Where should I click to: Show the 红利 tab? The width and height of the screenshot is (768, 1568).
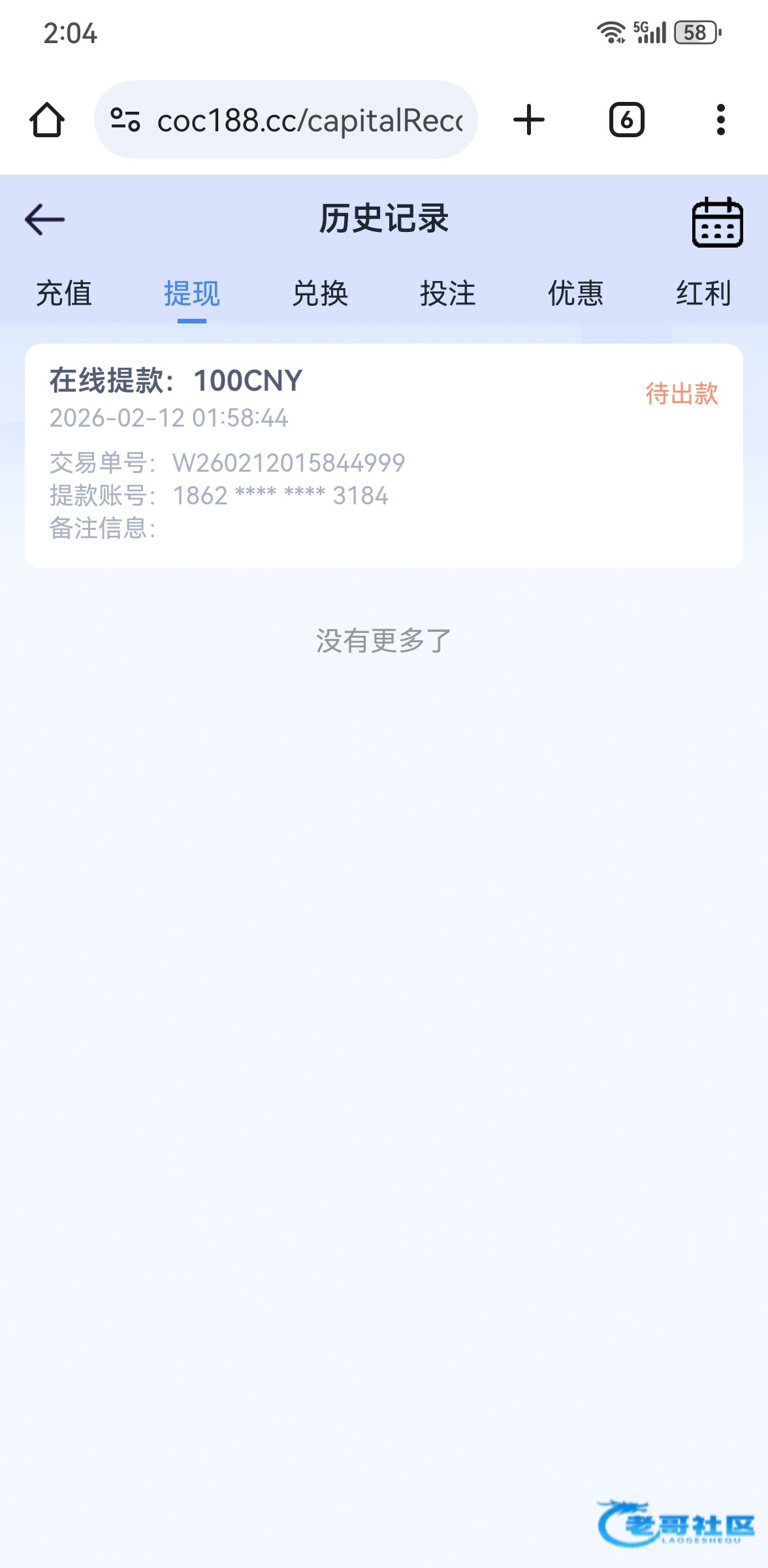(x=703, y=293)
